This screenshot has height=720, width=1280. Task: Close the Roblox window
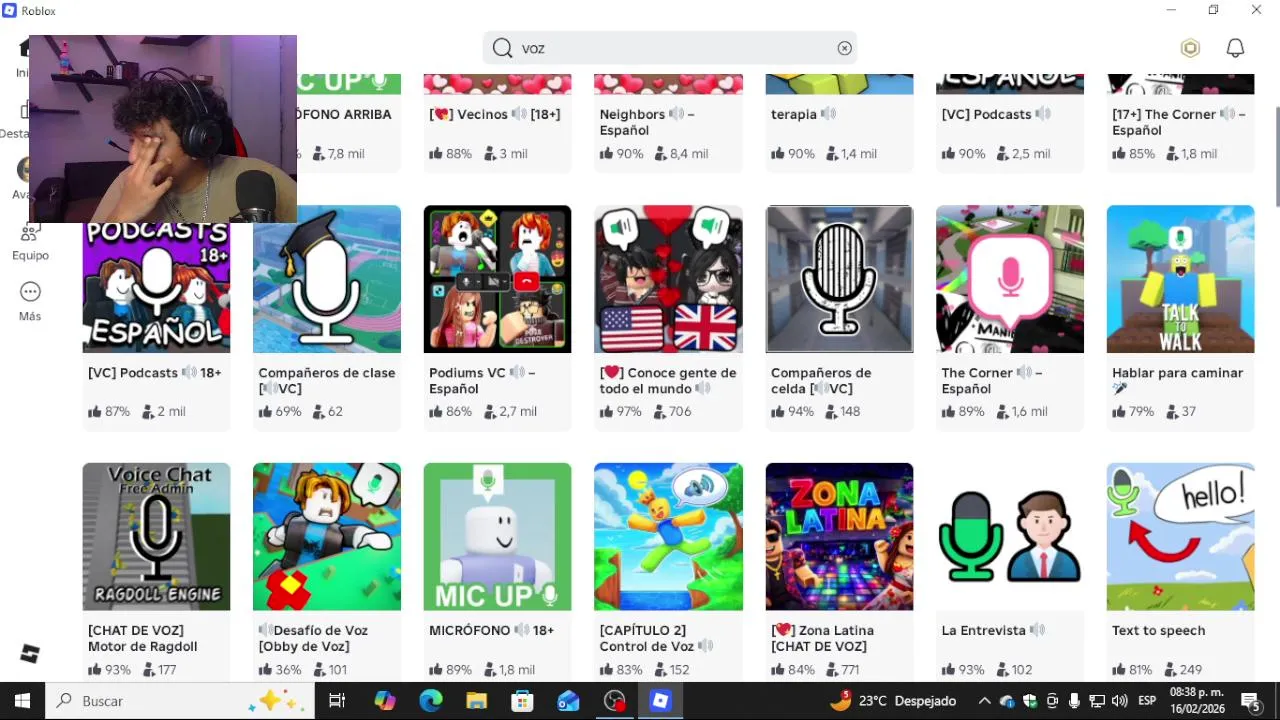(x=1256, y=10)
